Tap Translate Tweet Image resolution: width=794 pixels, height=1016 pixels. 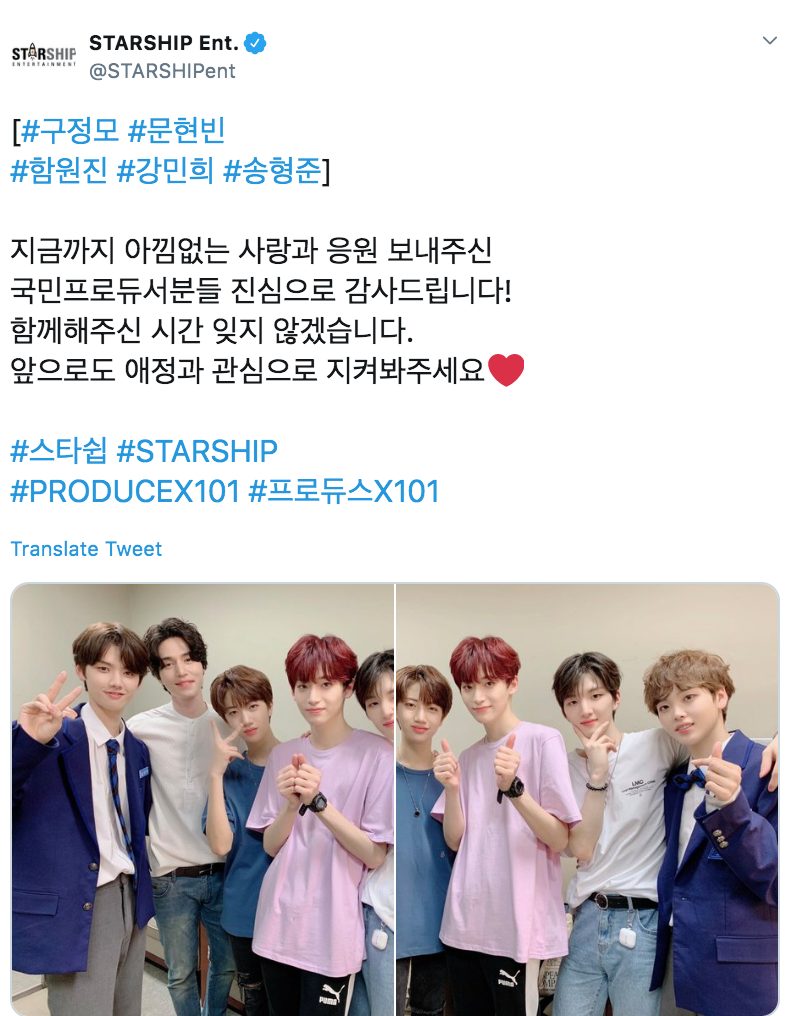(x=86, y=549)
